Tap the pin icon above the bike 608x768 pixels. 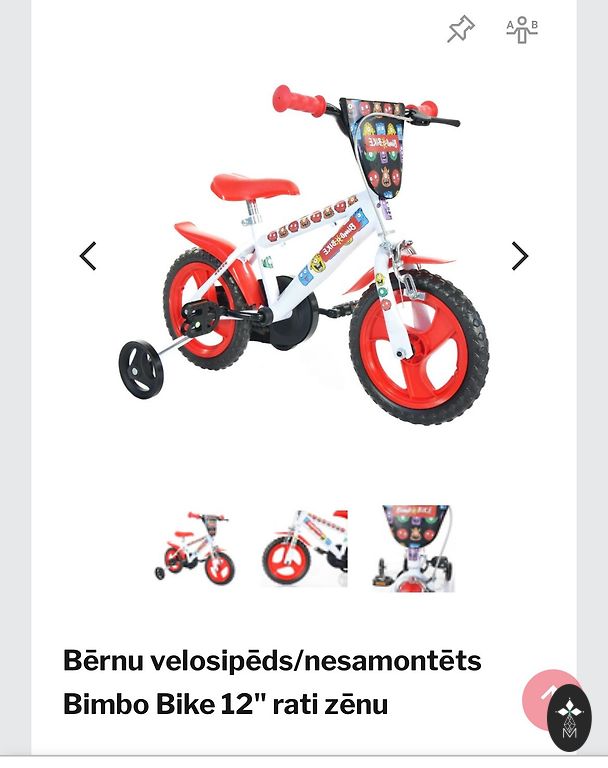click(460, 30)
